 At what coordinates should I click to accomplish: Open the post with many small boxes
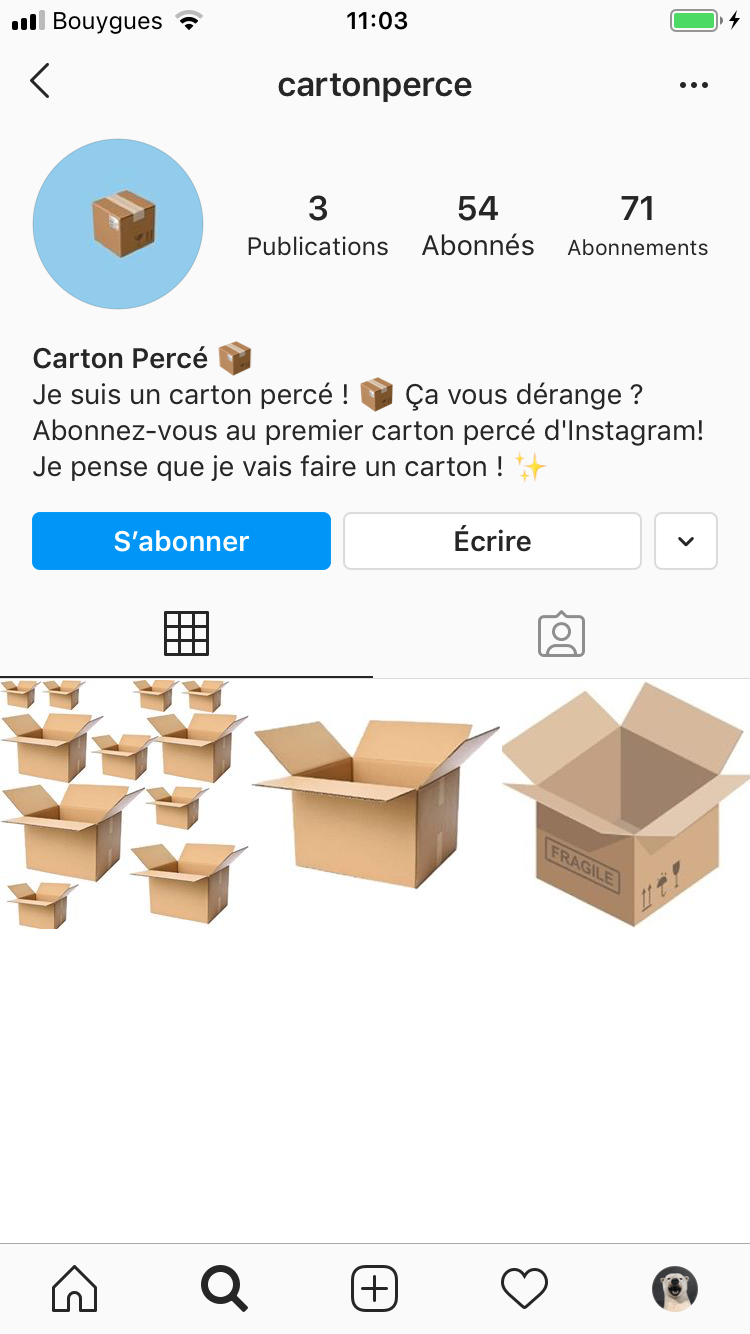(x=123, y=804)
